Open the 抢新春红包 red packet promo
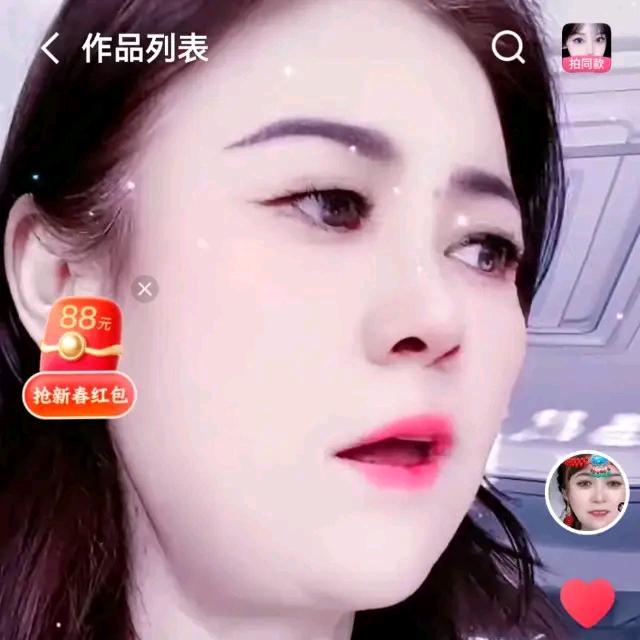Screen dimensions: 640x640 click(x=80, y=360)
